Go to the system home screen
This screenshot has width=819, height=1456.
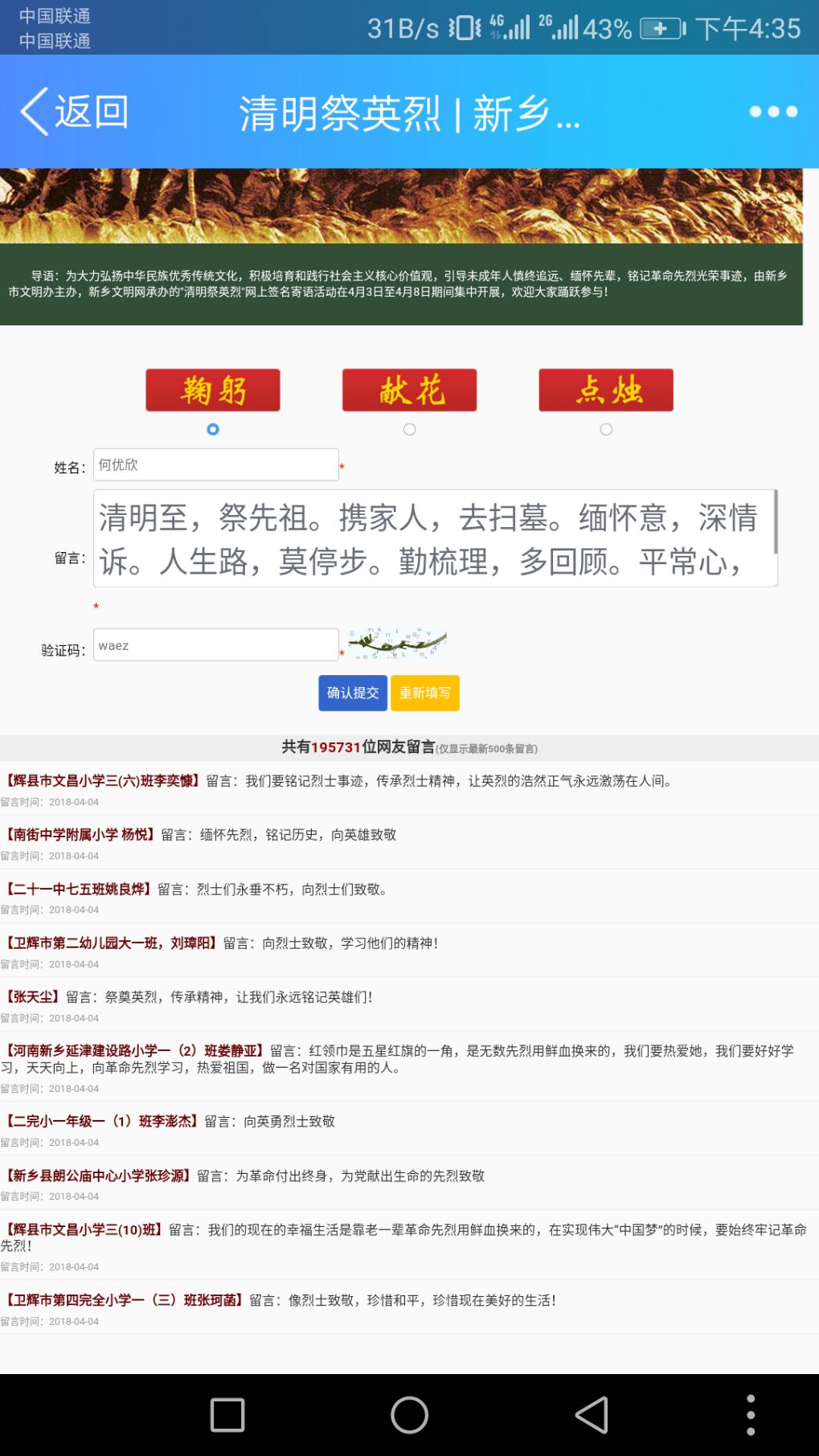(410, 1415)
